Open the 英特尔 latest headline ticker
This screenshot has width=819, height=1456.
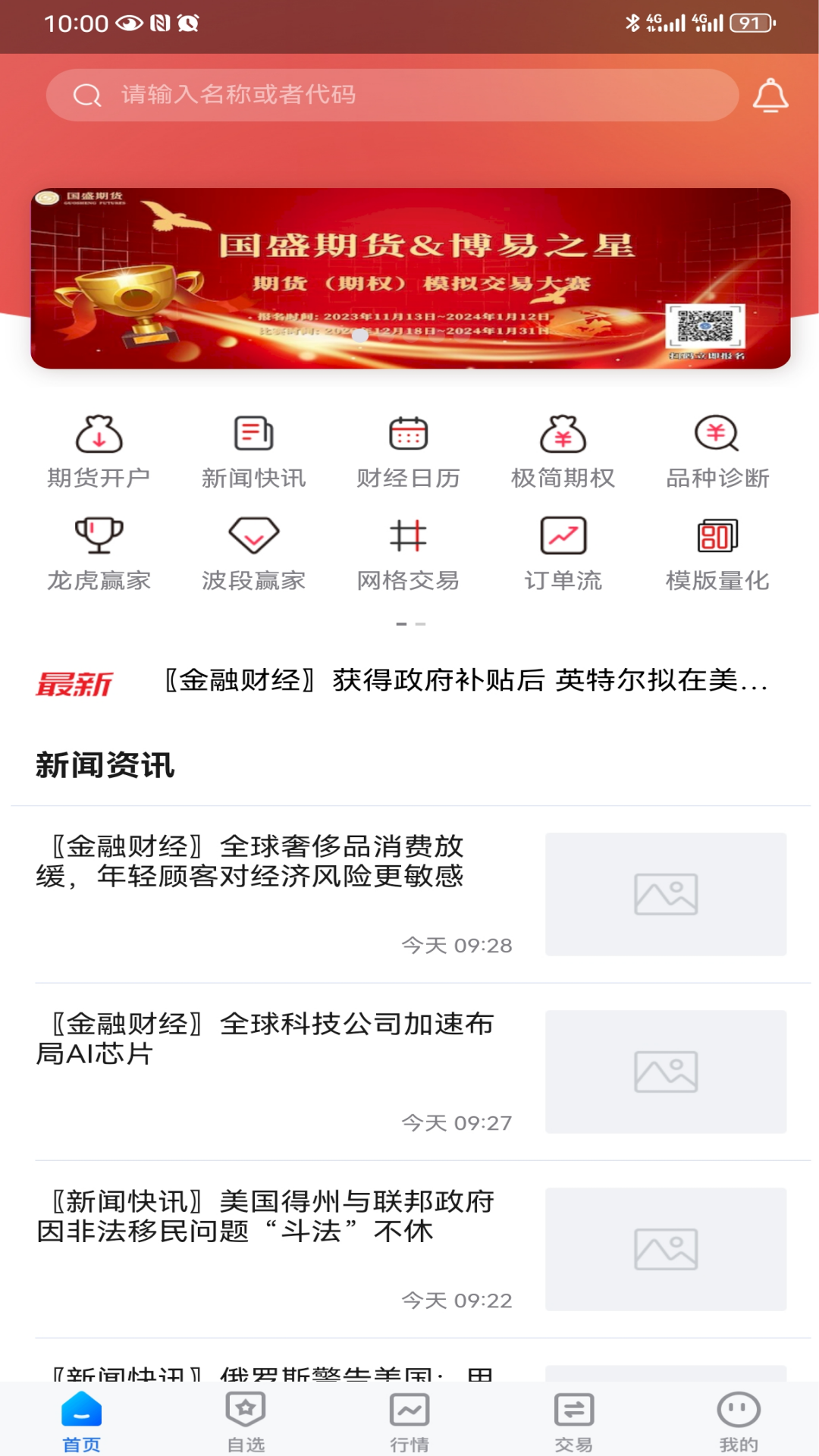466,682
